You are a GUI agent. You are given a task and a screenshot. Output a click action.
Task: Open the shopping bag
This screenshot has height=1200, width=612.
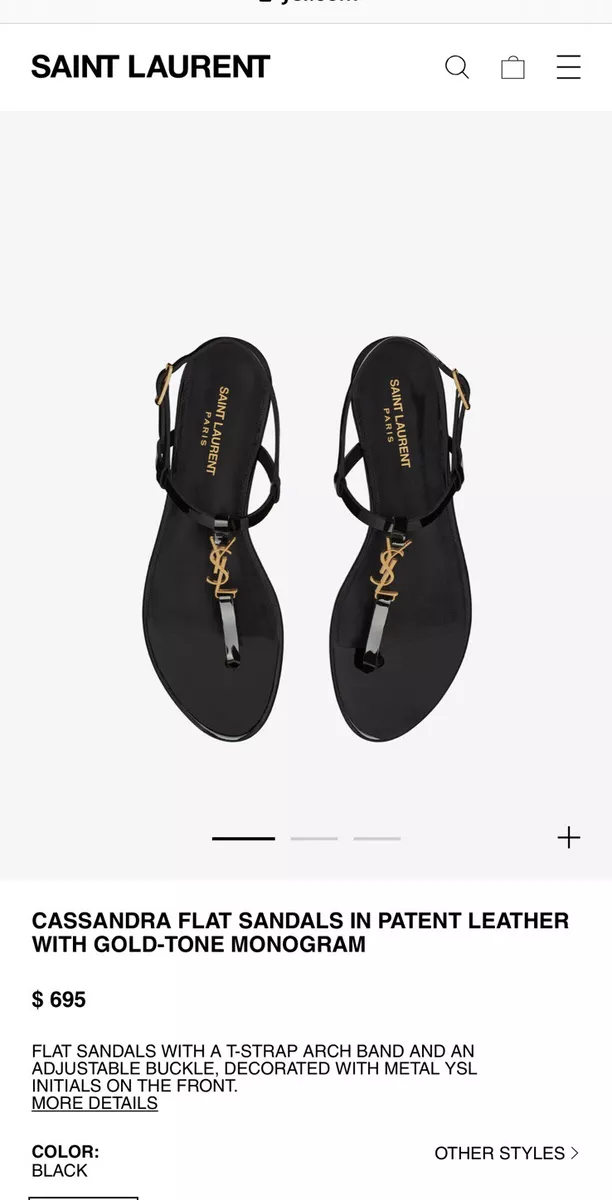pyautogui.click(x=513, y=67)
